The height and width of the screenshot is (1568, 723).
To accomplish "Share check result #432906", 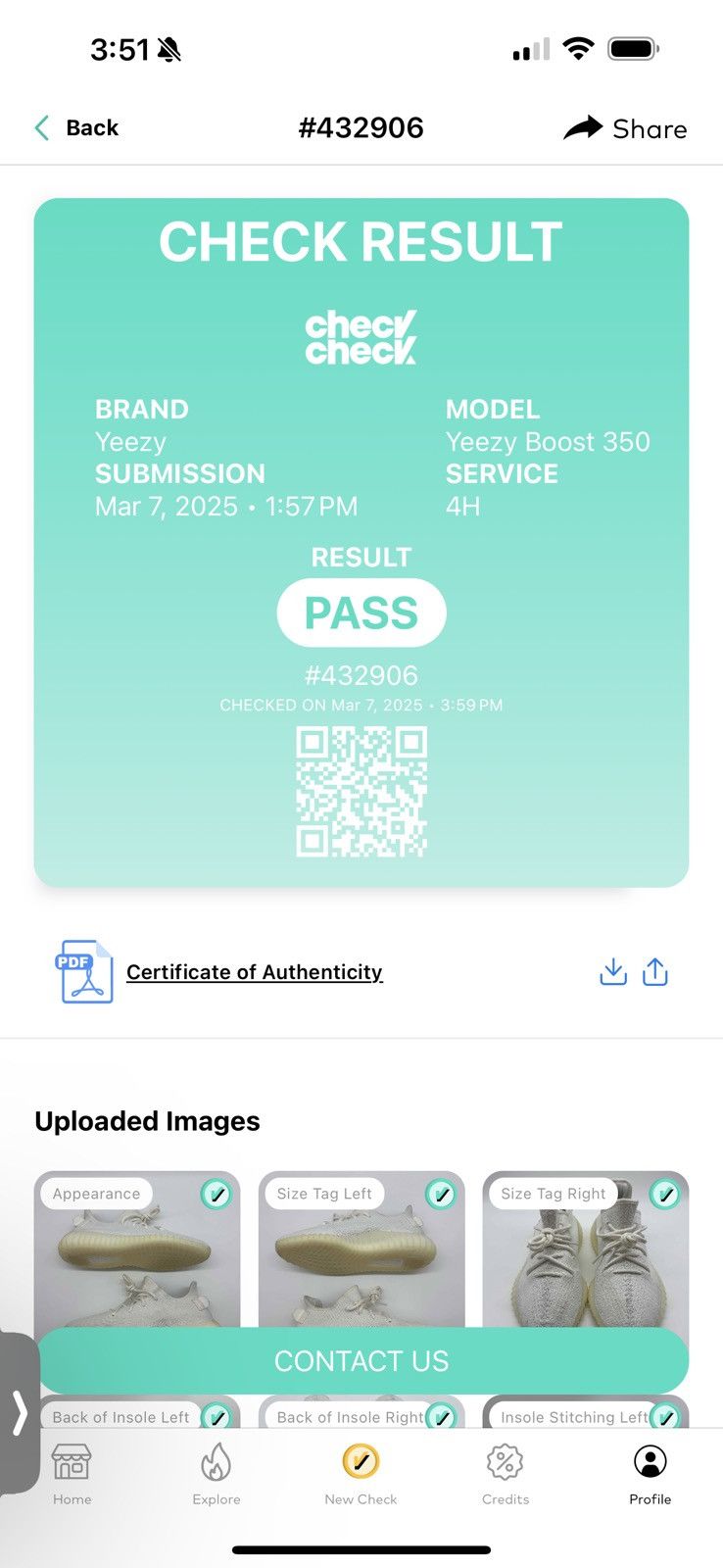I will [625, 128].
